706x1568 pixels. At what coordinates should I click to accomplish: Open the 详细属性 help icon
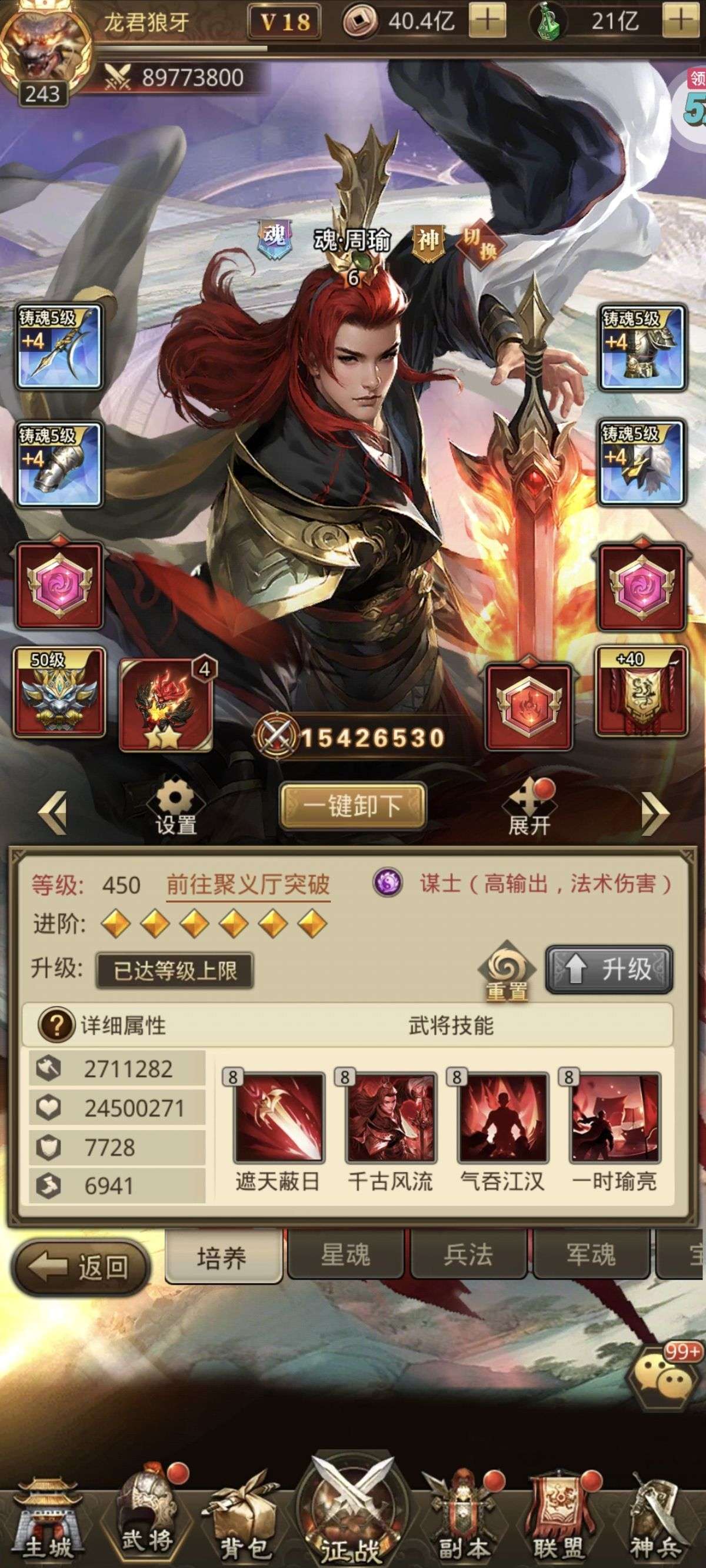[x=55, y=1026]
